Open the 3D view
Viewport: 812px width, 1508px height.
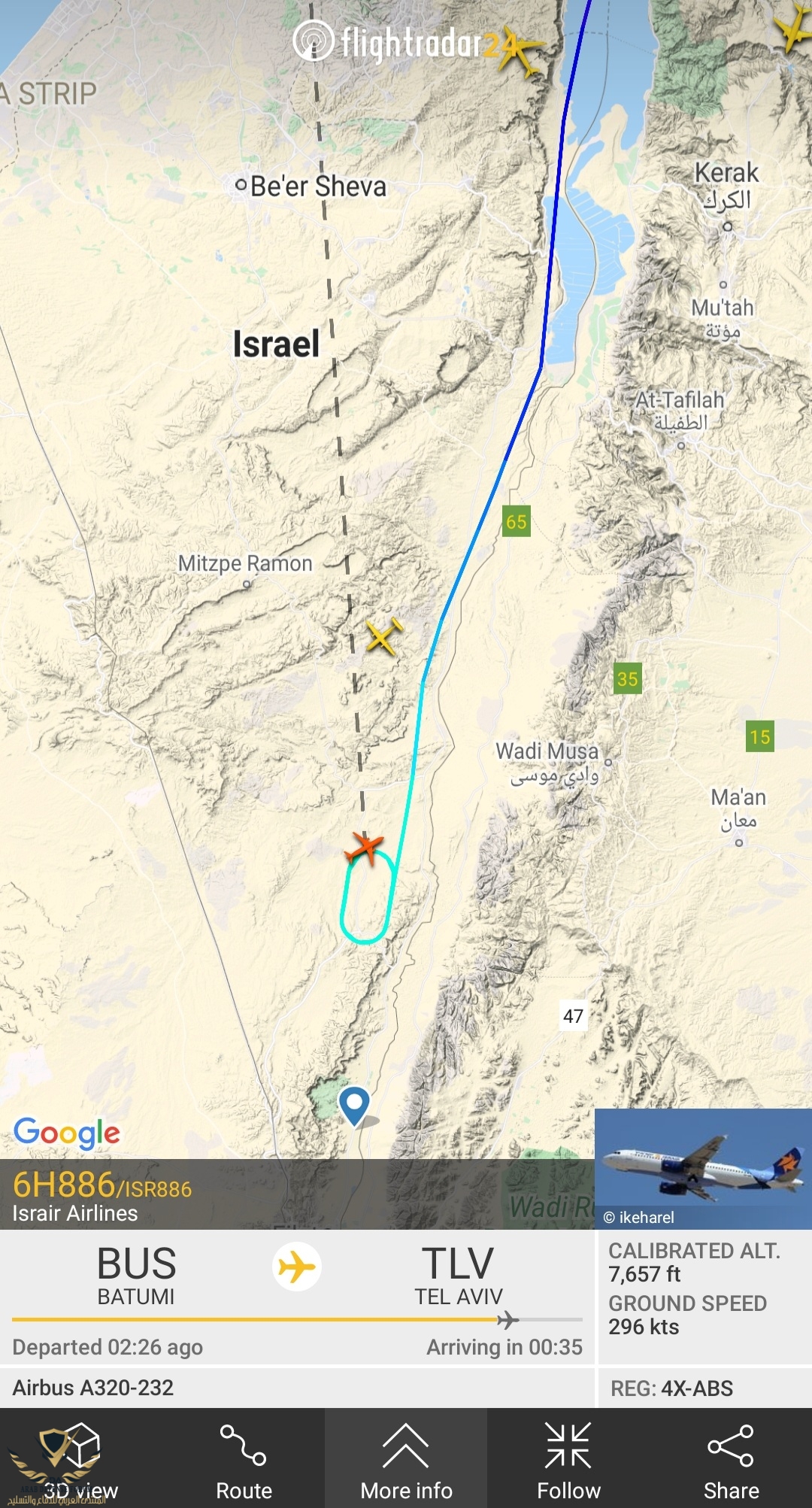[80, 1459]
